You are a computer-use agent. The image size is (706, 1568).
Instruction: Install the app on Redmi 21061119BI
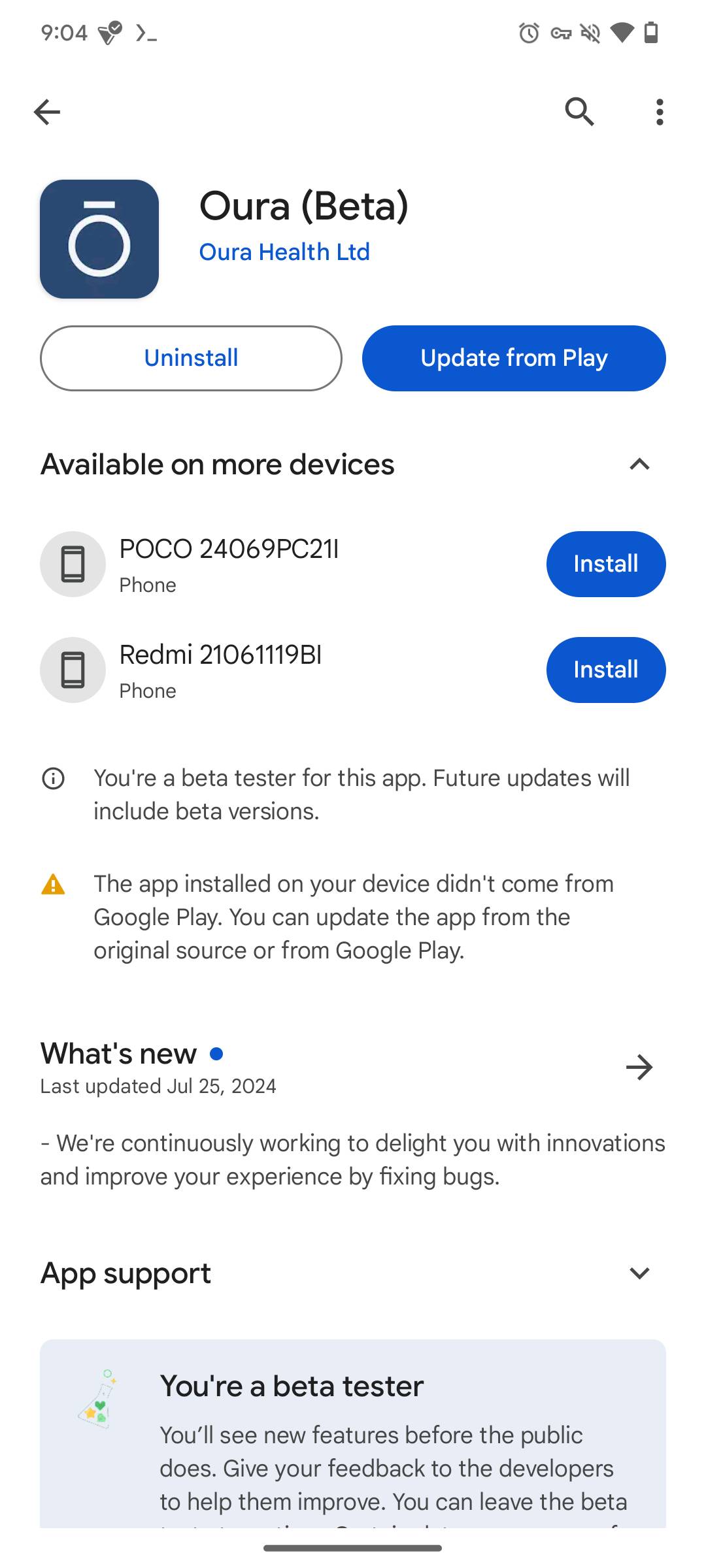[x=606, y=670]
